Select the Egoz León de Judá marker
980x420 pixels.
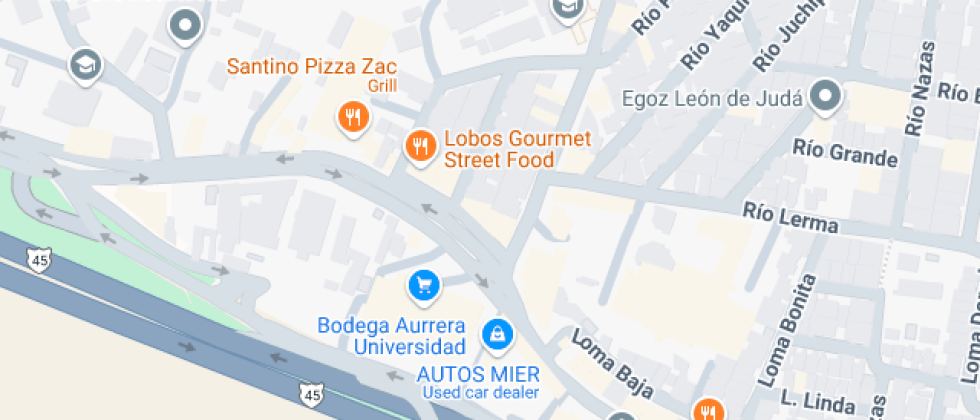click(x=825, y=98)
